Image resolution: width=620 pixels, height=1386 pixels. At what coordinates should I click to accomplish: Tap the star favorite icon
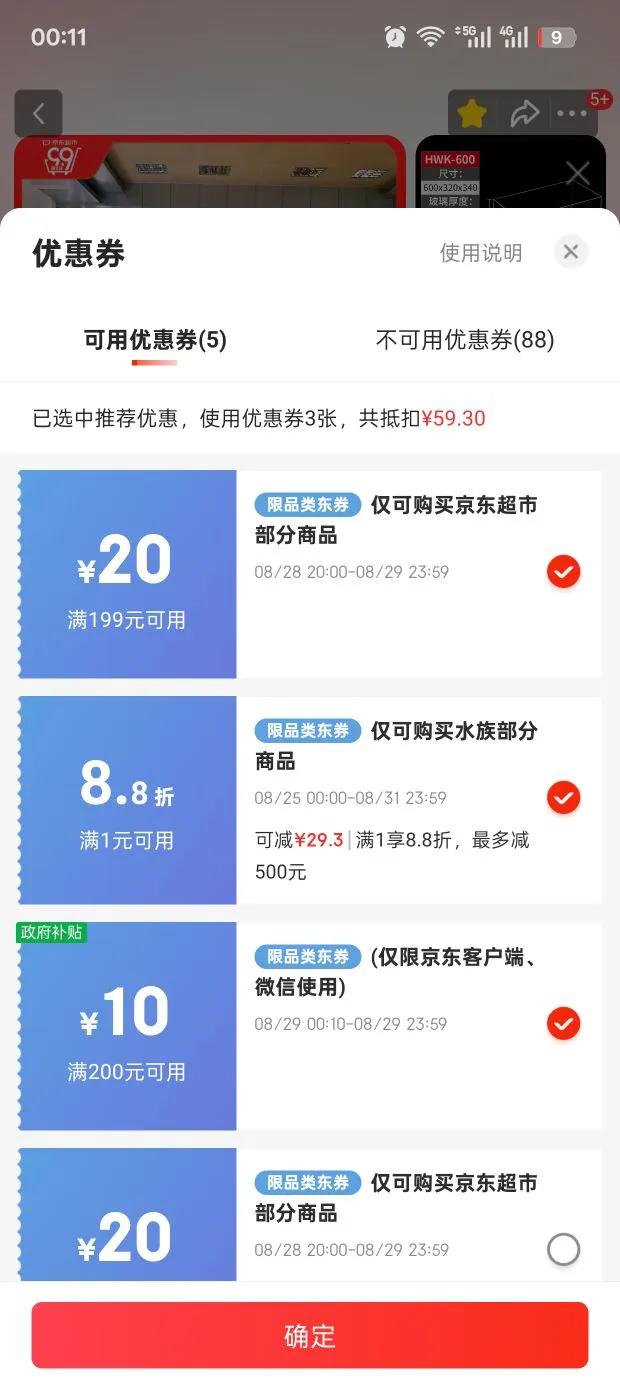coord(472,114)
